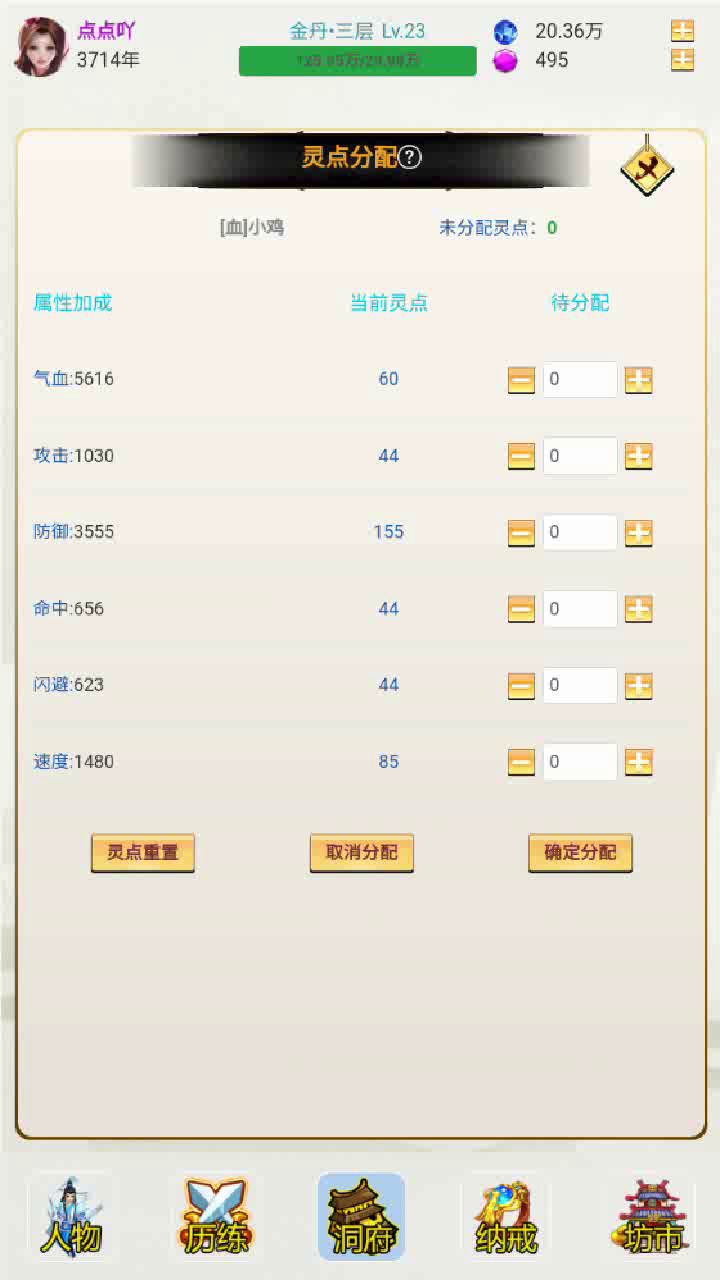Viewport: 720px width, 1280px height.
Task: Tap the 灵点重置 button
Action: (x=143, y=853)
